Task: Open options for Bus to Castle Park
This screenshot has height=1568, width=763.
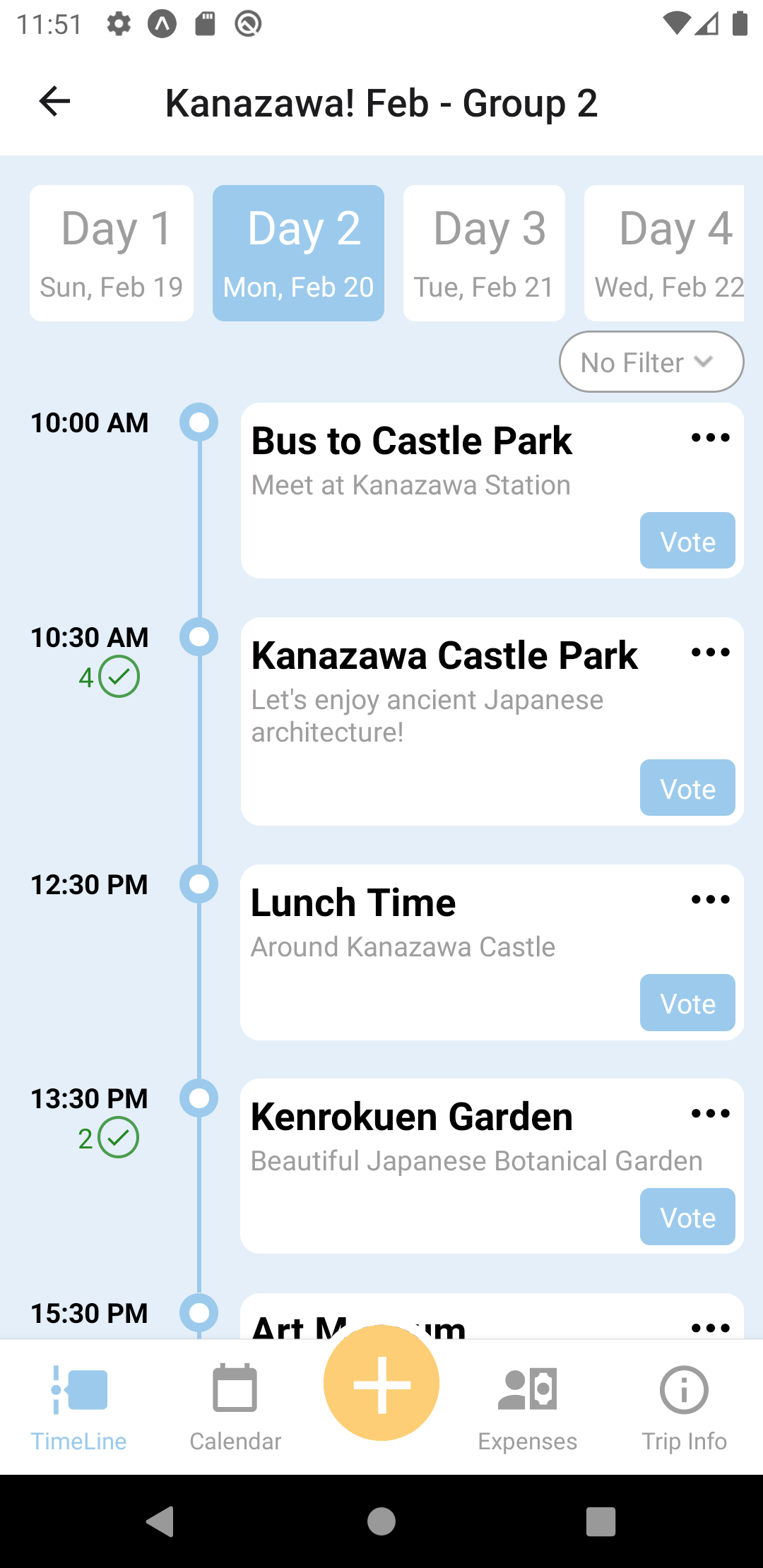Action: point(710,438)
